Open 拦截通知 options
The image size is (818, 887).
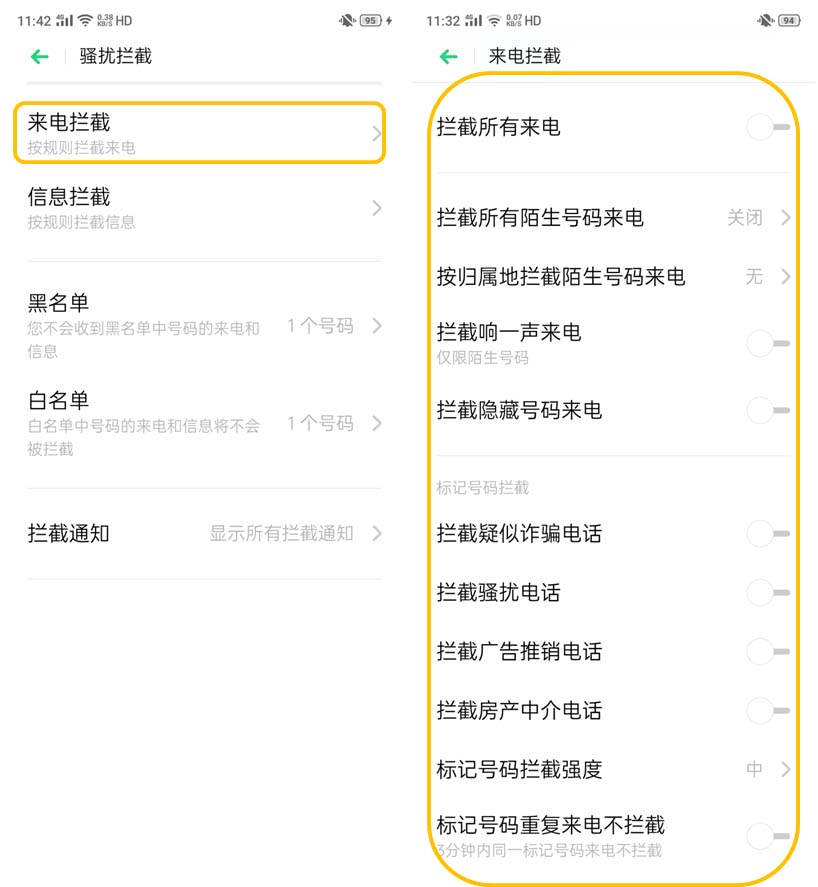200,533
